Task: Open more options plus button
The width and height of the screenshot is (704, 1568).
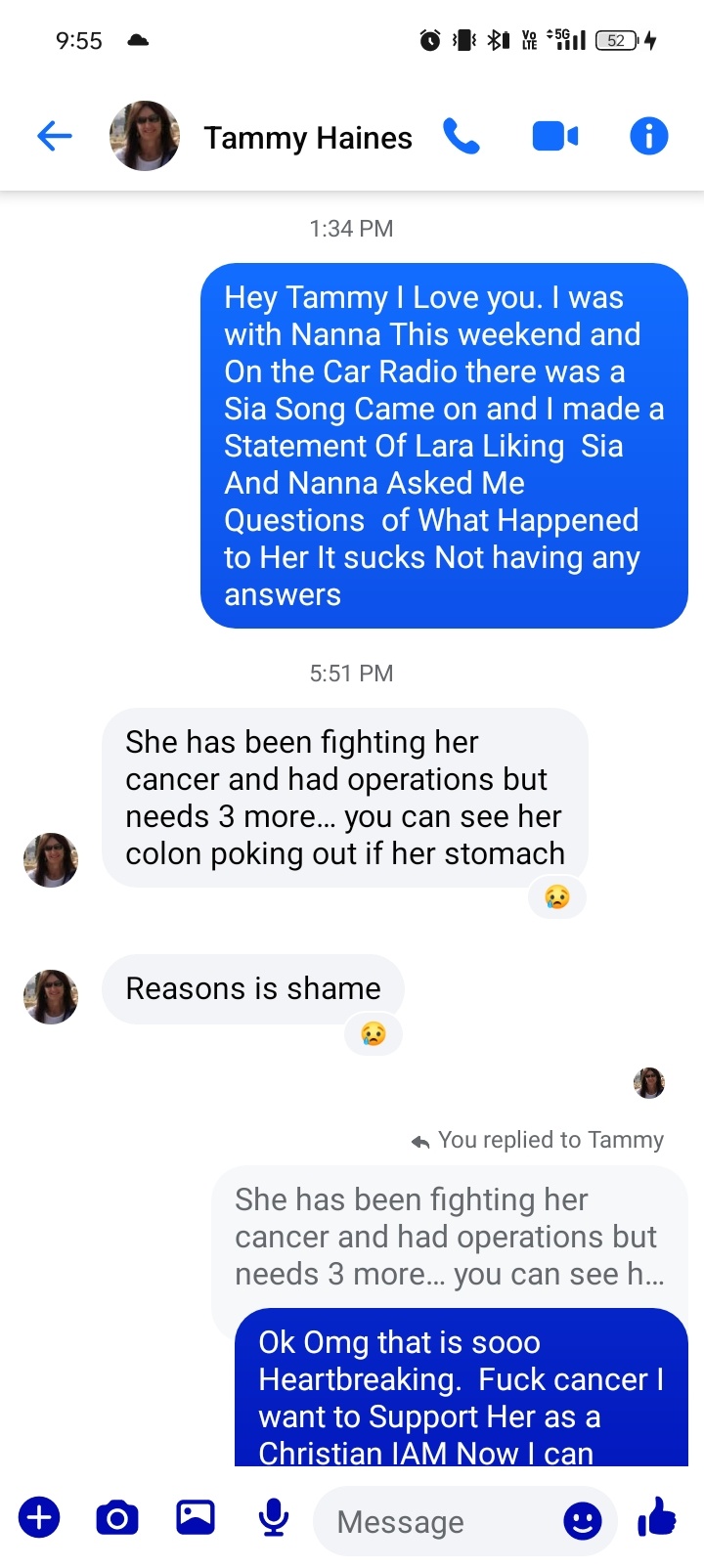Action: pos(39,1518)
